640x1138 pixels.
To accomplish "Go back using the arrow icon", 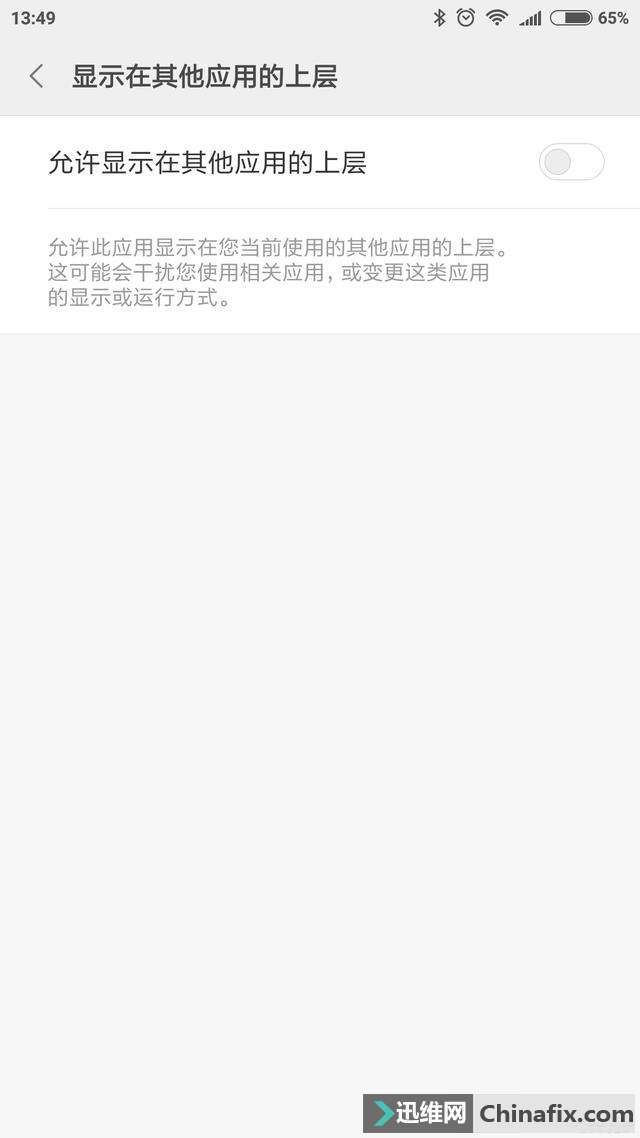I will 37,76.
